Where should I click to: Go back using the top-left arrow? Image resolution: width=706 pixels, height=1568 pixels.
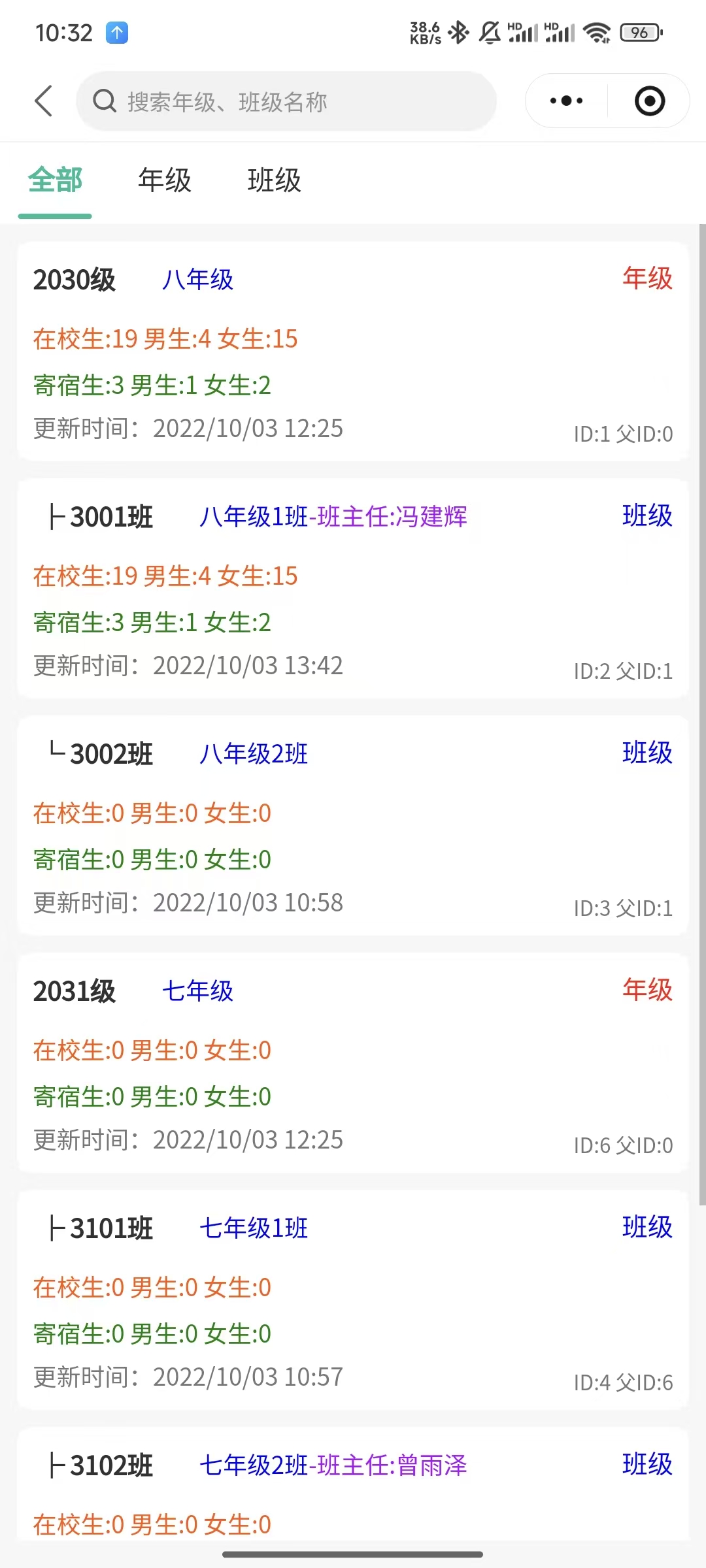44,101
